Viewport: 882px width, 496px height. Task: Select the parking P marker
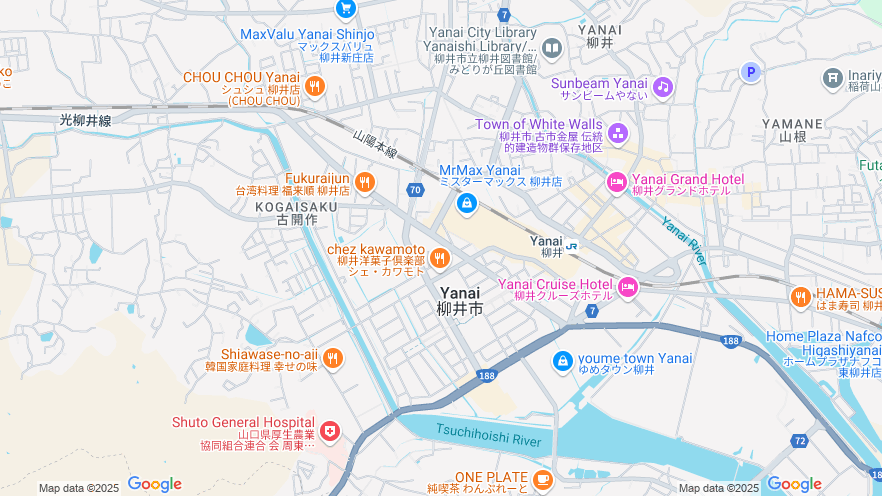[750, 72]
